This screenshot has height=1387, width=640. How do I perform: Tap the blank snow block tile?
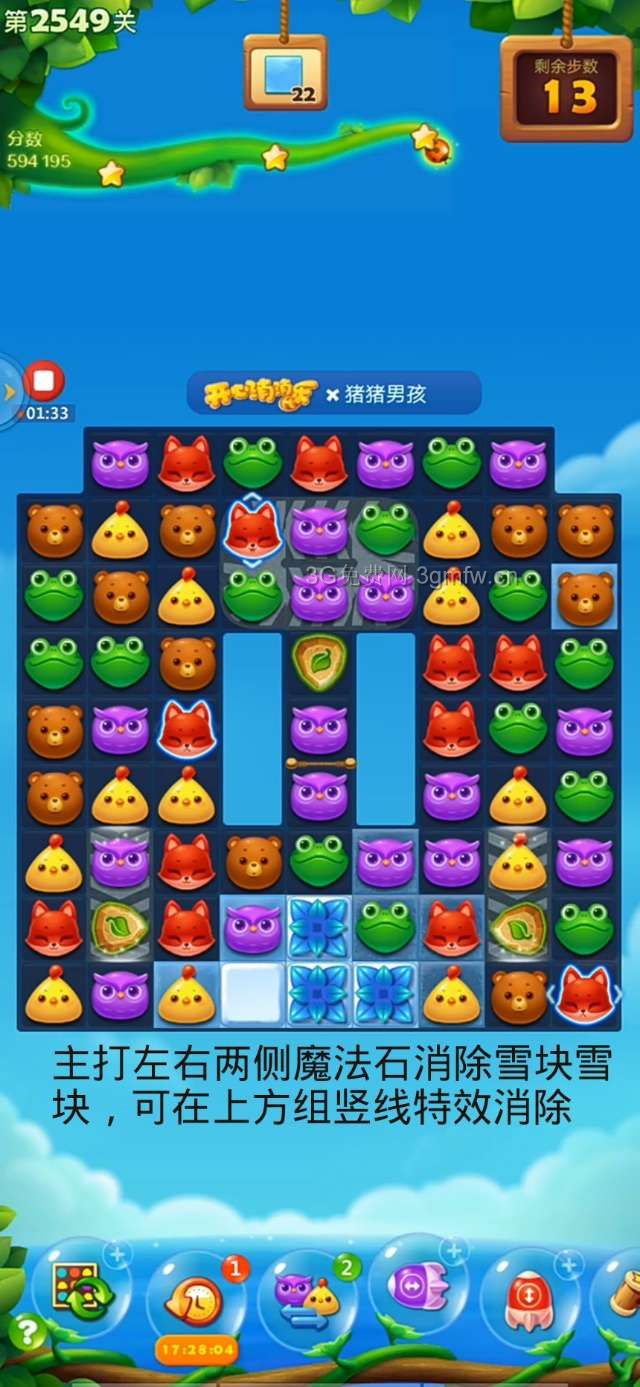click(252, 993)
